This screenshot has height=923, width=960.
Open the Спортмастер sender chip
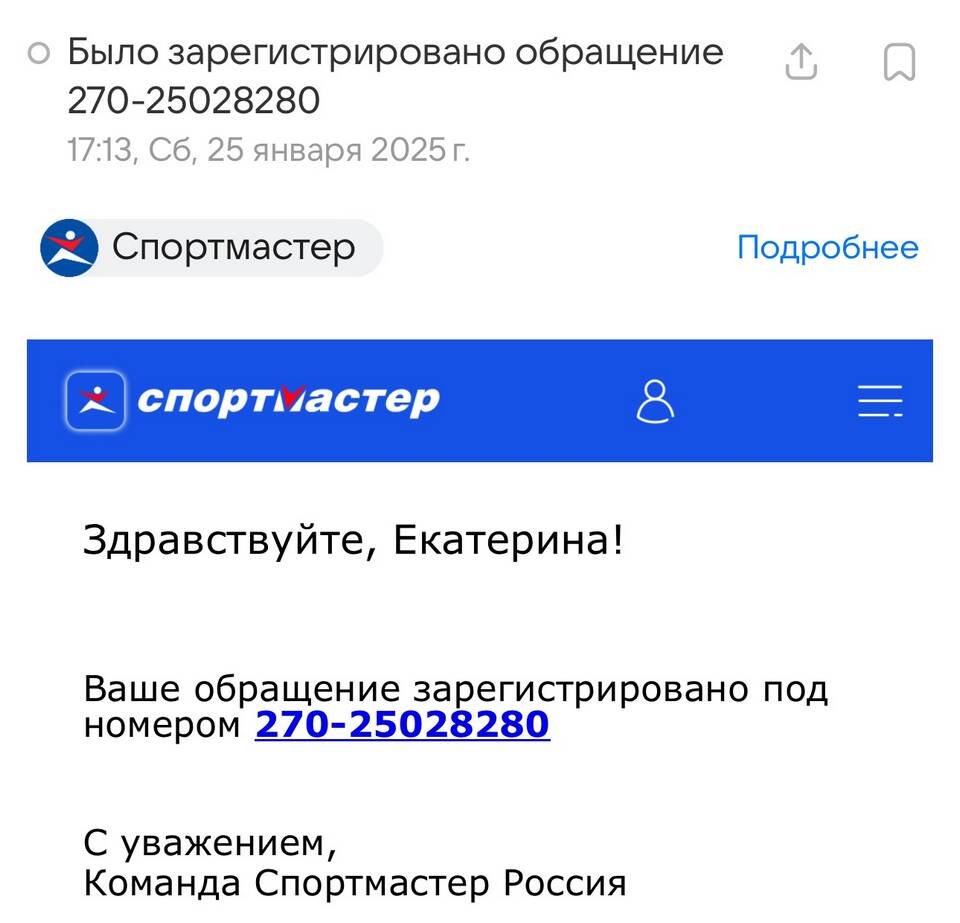coord(212,247)
